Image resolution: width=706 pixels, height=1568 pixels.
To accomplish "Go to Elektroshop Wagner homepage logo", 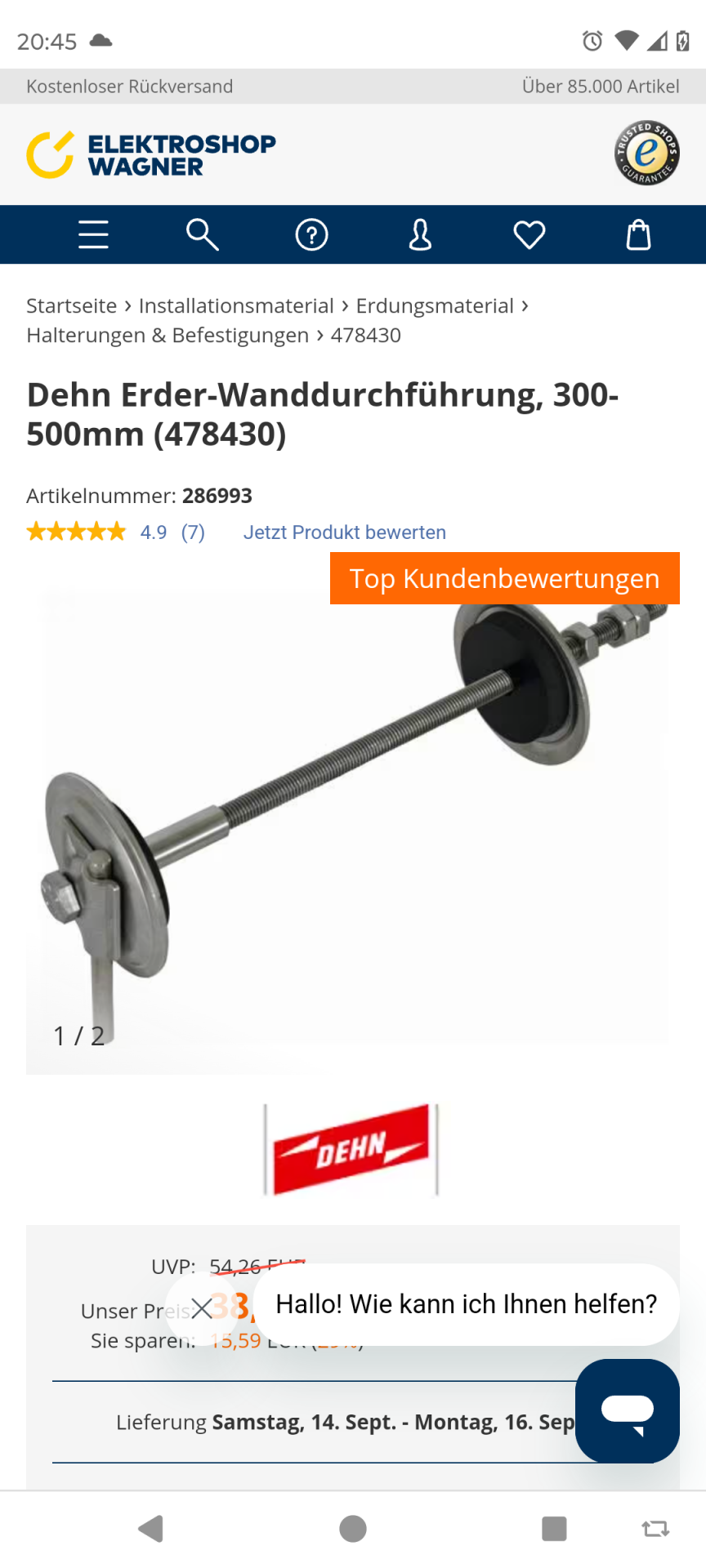I will pyautogui.click(x=152, y=154).
